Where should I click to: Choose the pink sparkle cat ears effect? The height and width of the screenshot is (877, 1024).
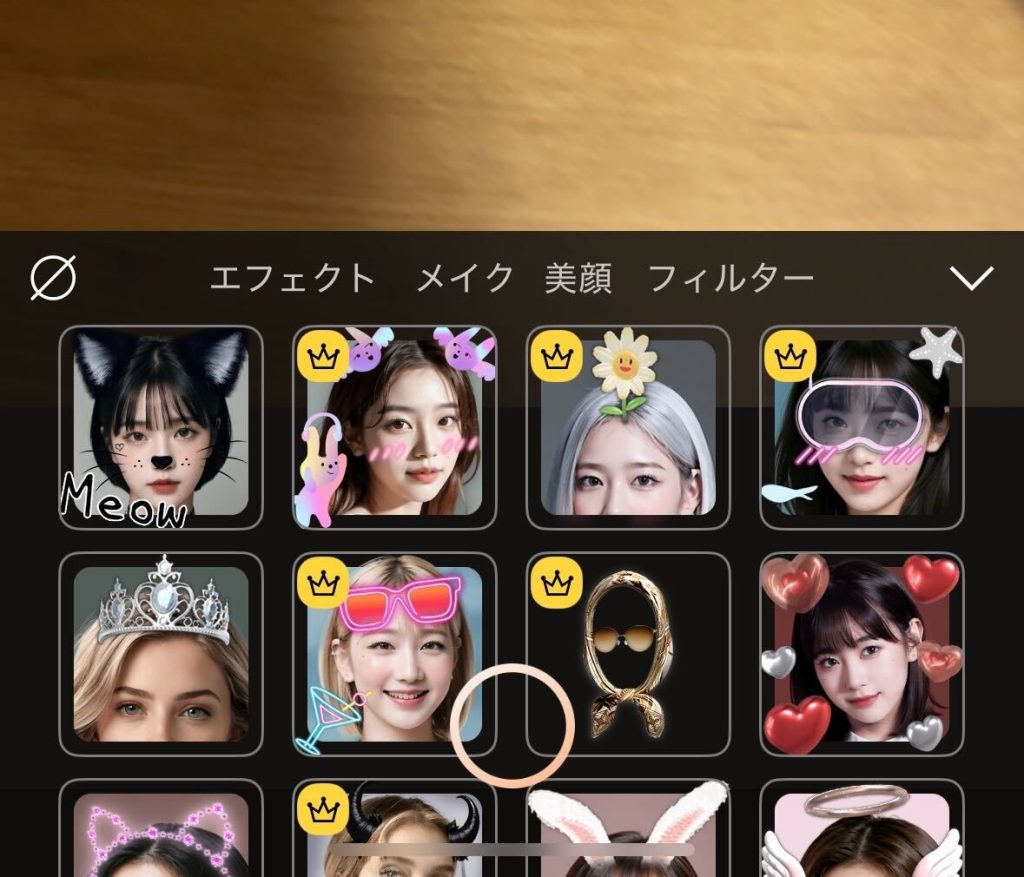(x=161, y=828)
